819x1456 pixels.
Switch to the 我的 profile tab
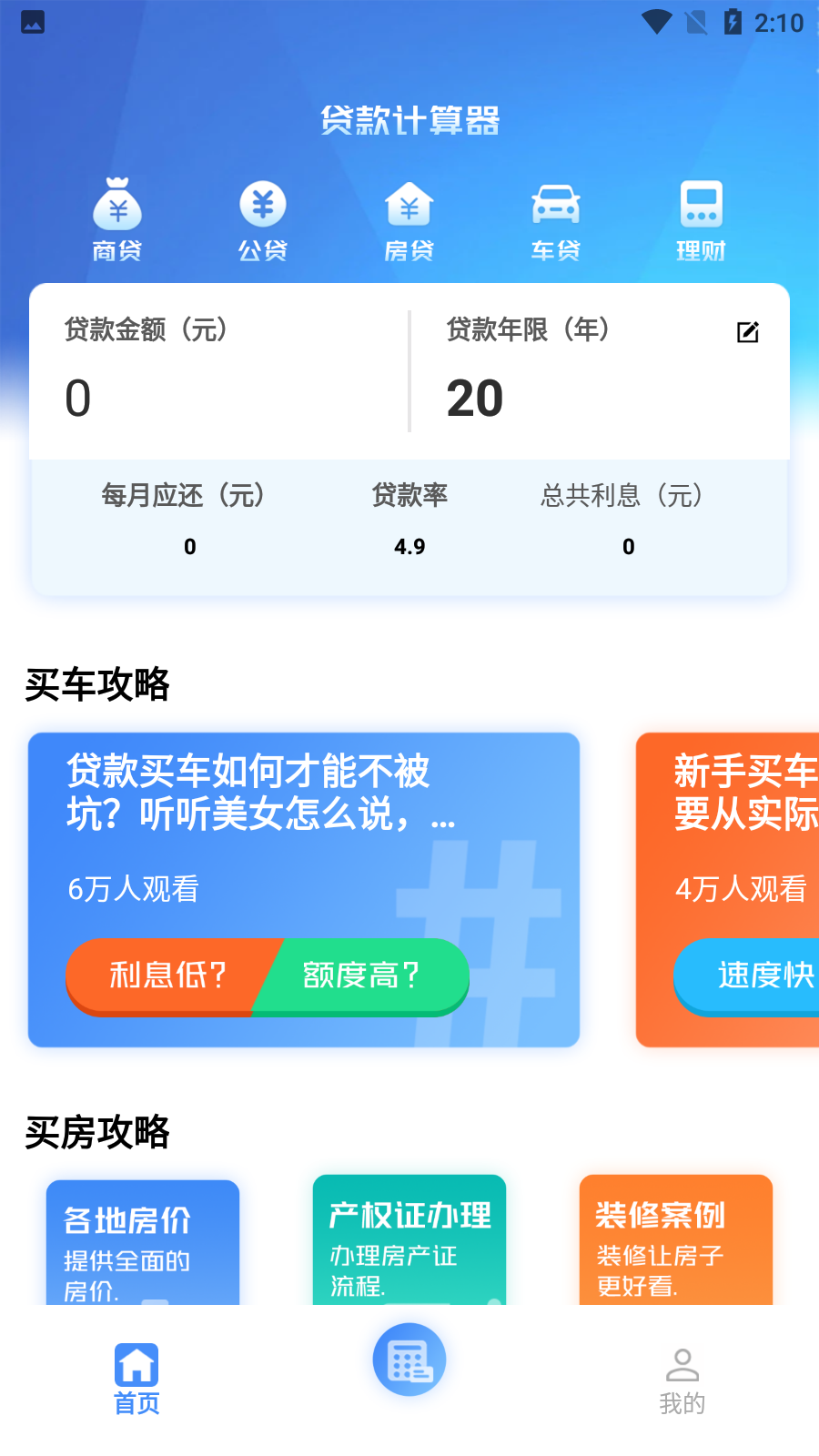pyautogui.click(x=682, y=1380)
